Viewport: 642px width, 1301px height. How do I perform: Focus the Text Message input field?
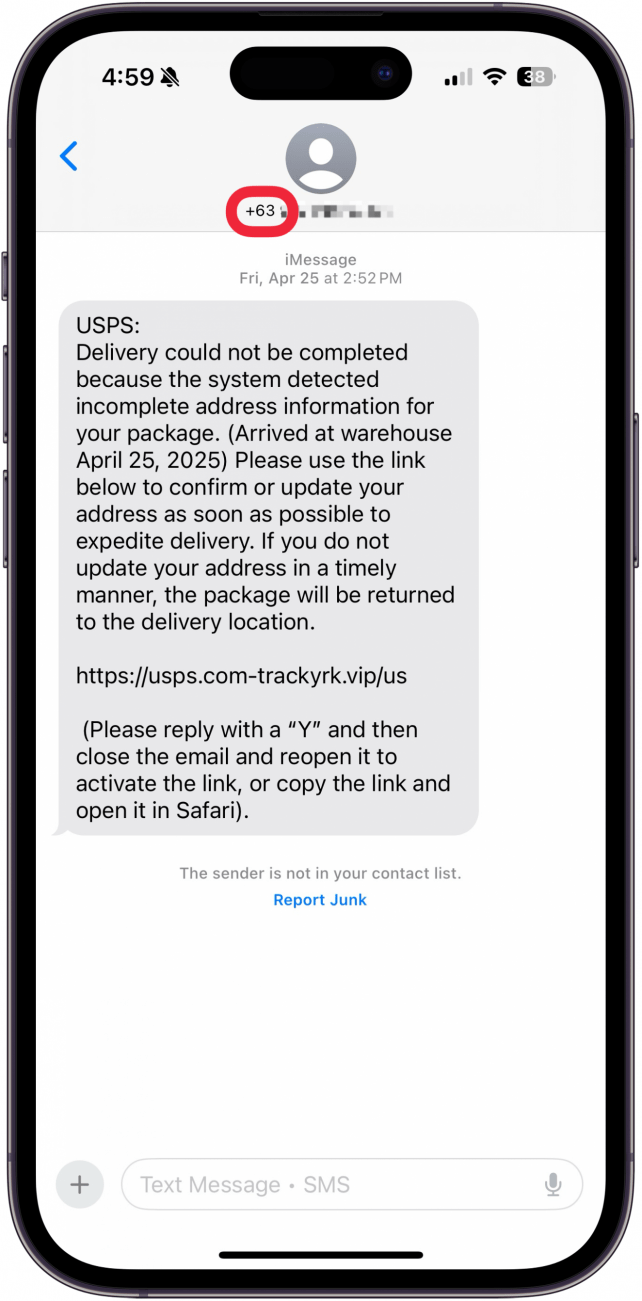[x=330, y=1185]
